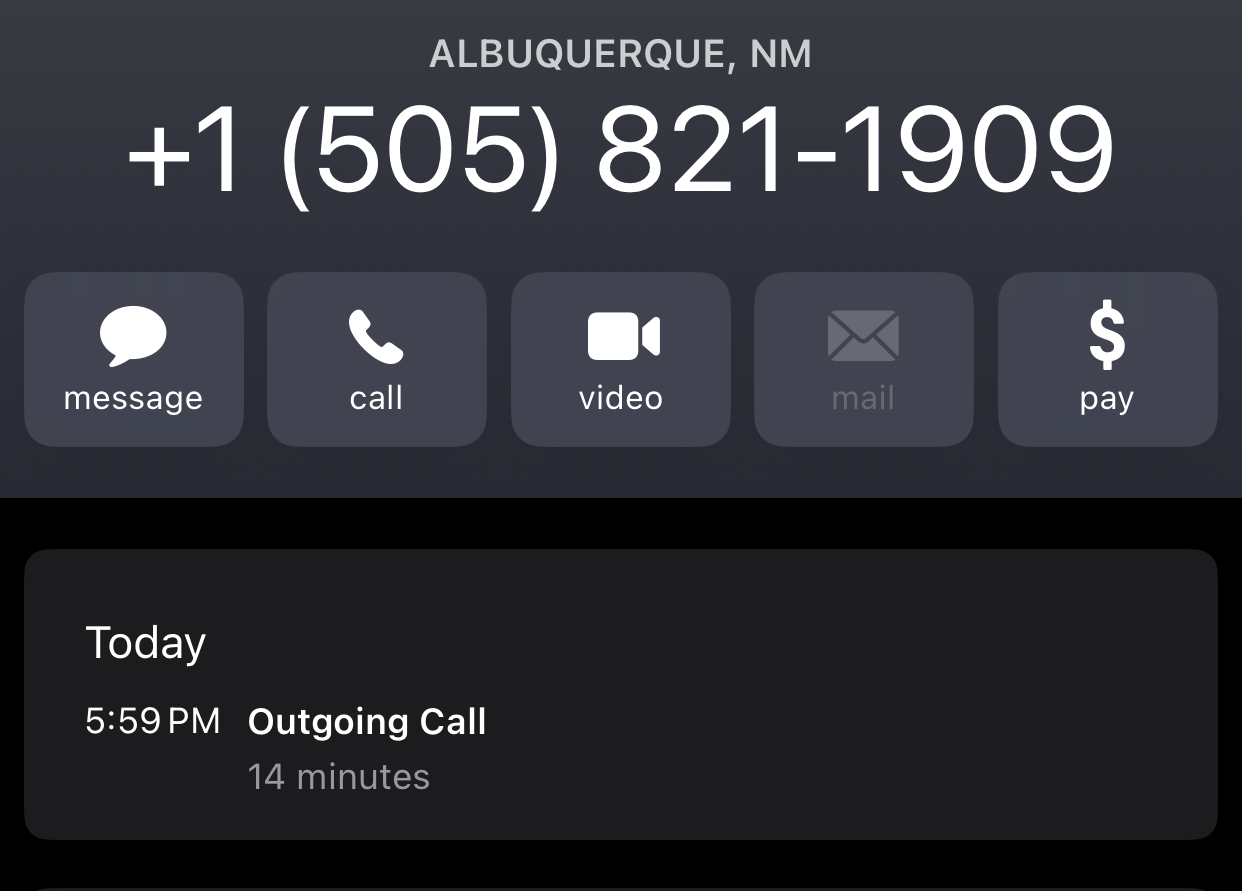Start a video call

click(x=620, y=359)
